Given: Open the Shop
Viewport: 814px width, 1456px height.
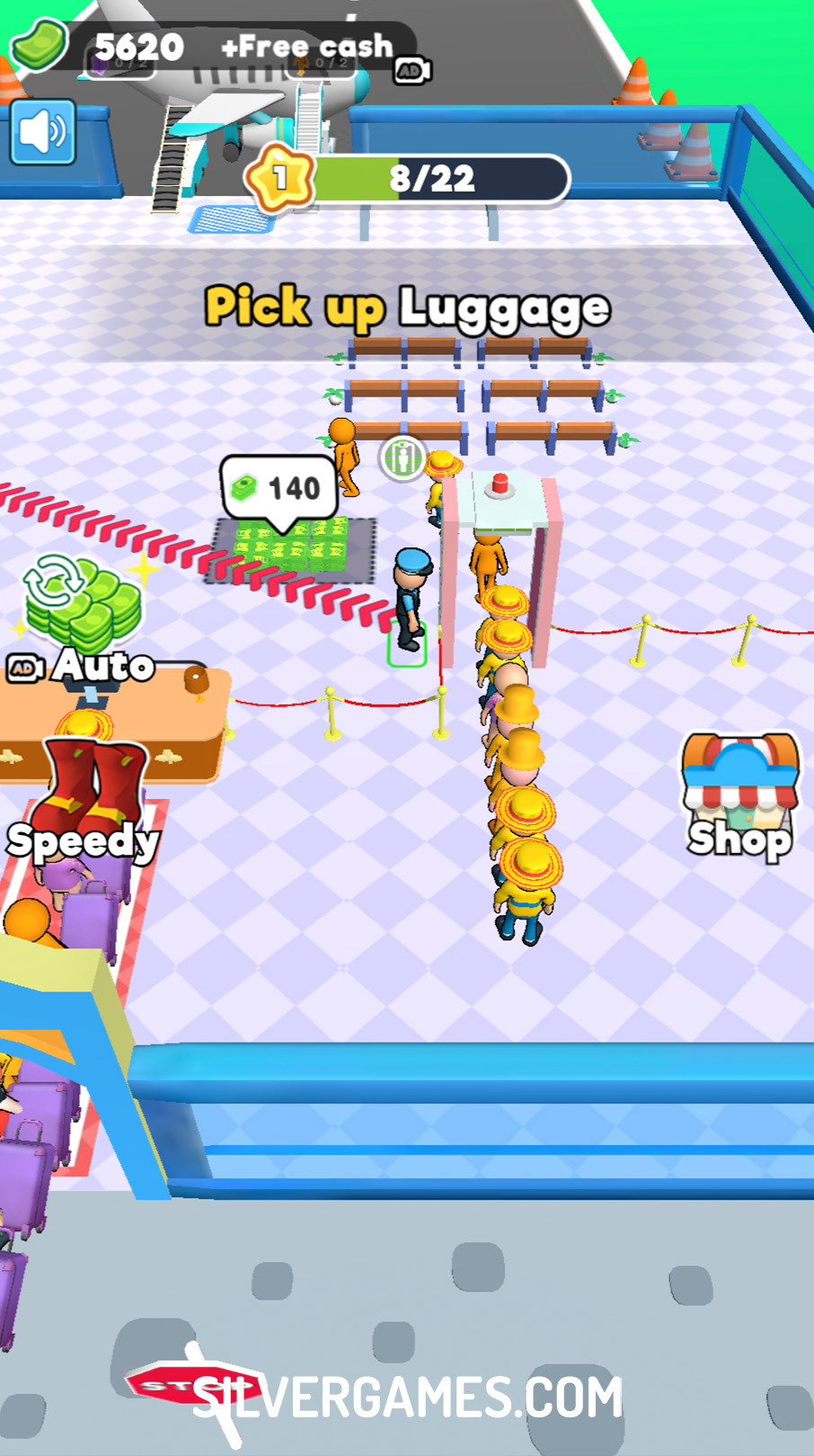Looking at the screenshot, I should point(740,795).
